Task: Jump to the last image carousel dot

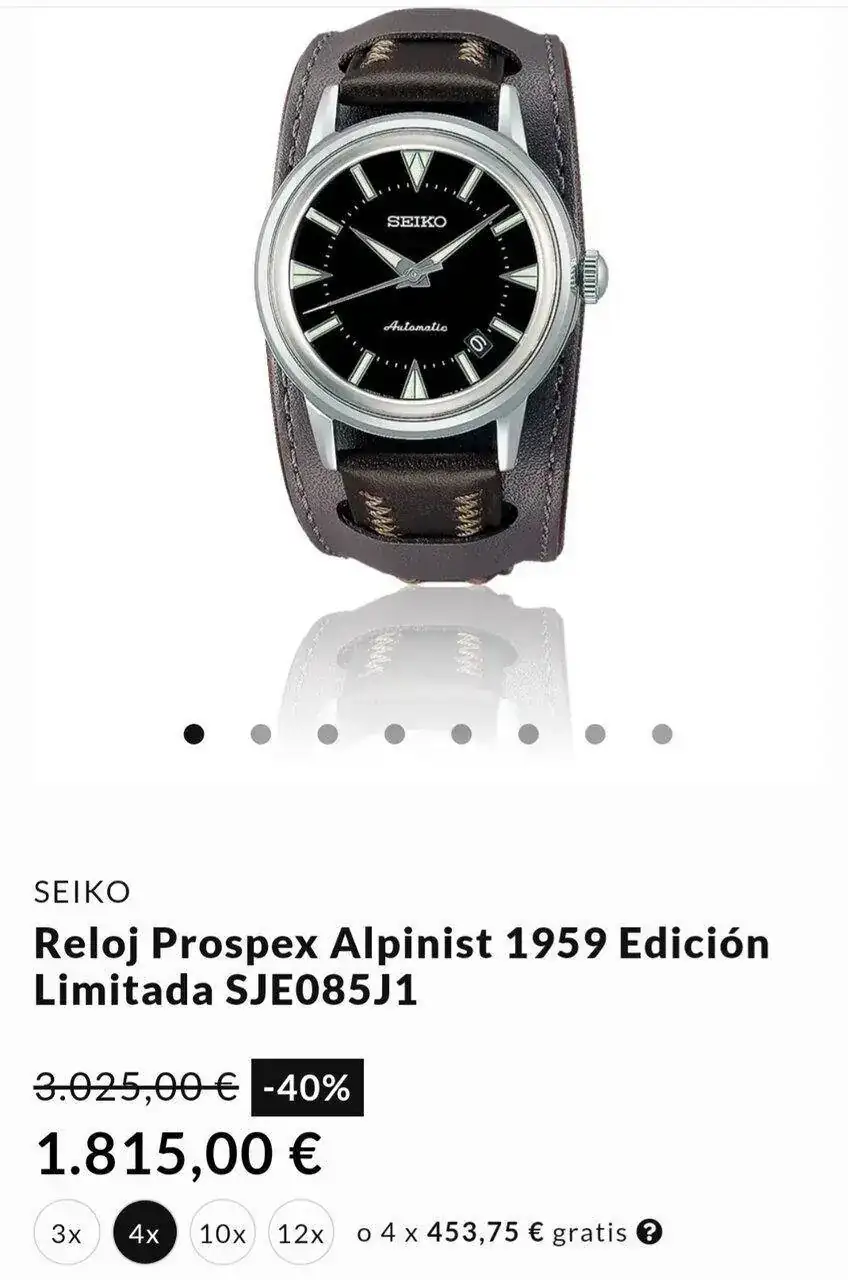Action: coord(662,735)
